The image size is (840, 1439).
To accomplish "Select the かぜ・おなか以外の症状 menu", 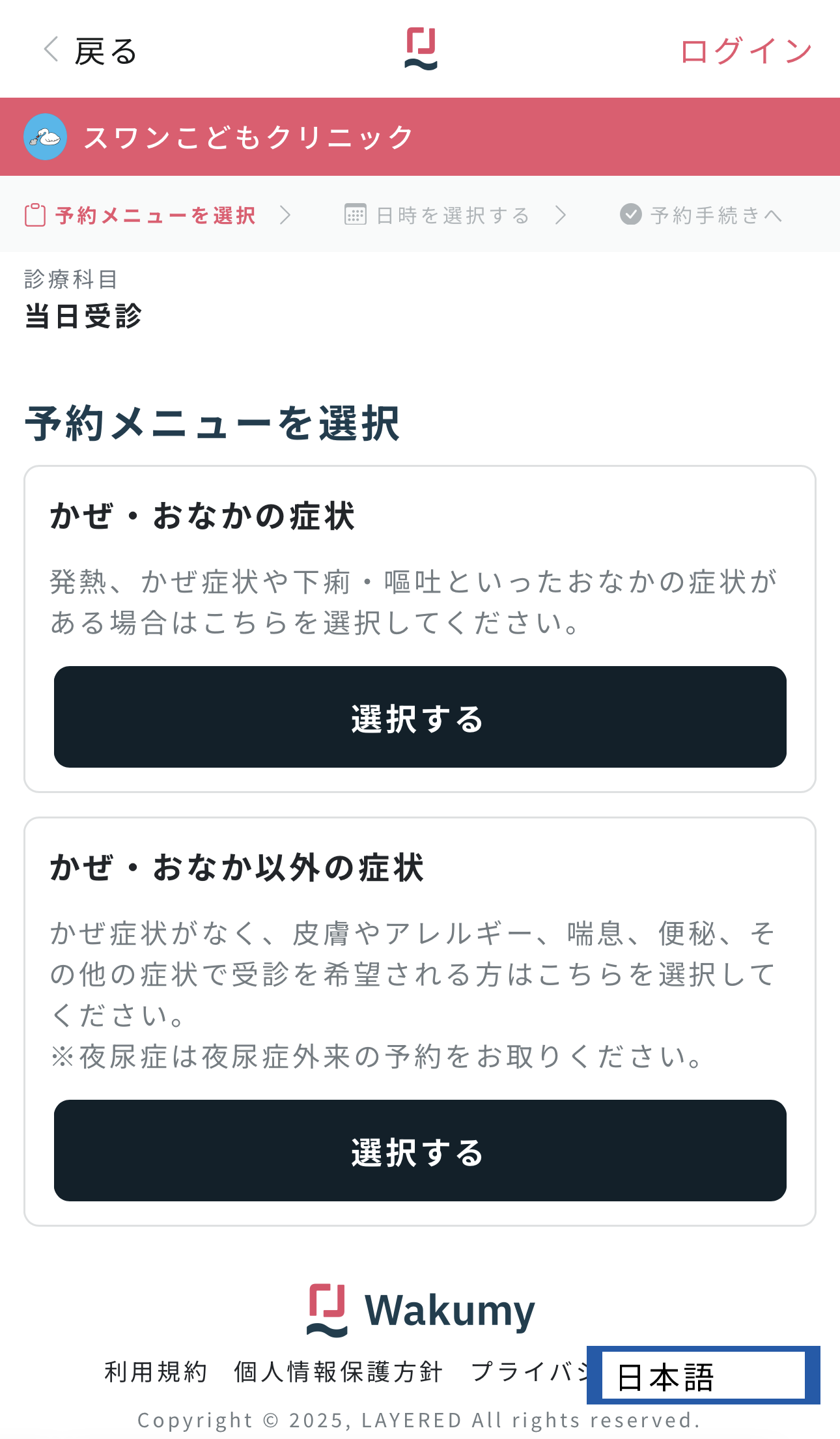I will (420, 1151).
